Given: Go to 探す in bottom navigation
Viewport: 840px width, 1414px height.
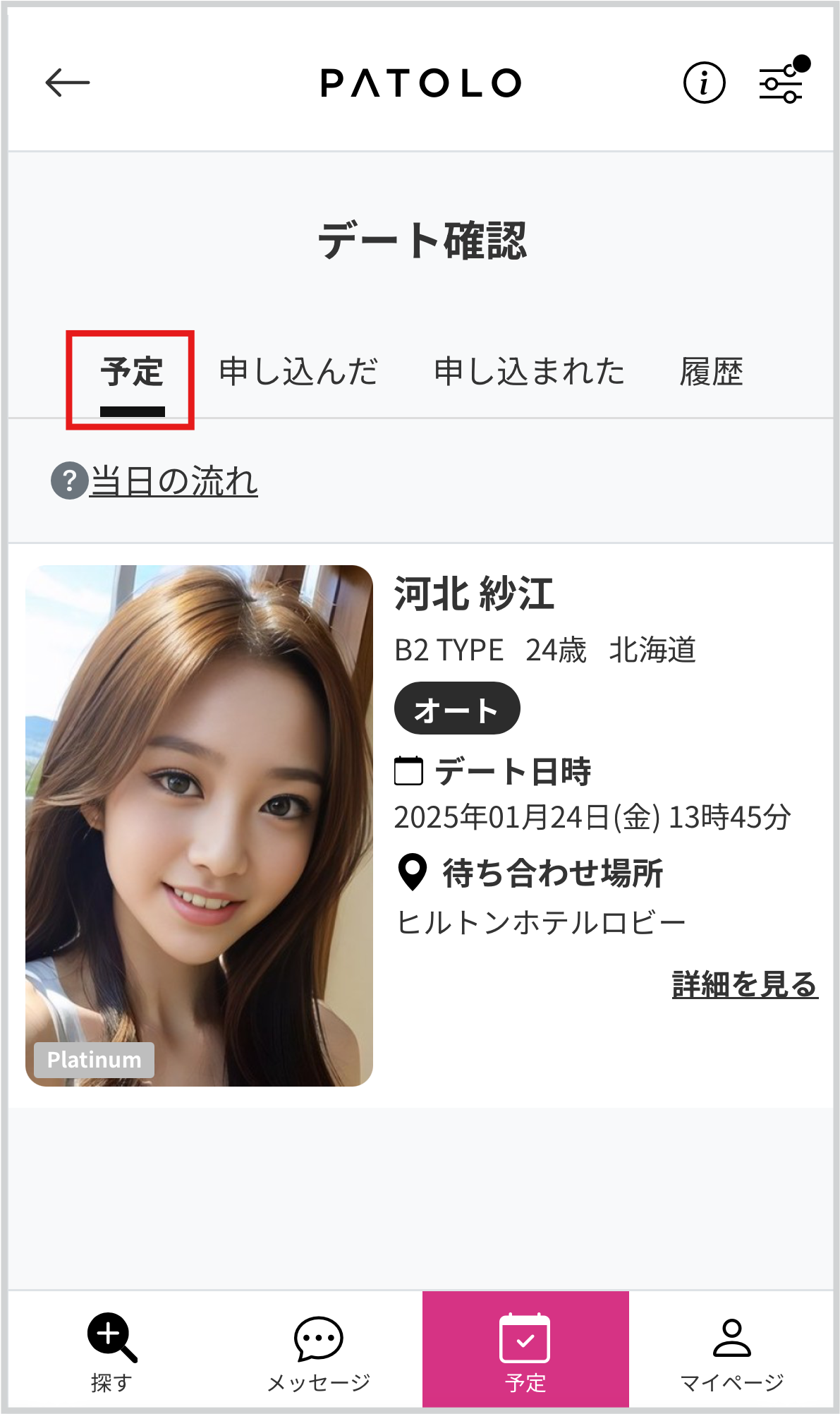Looking at the screenshot, I should [x=111, y=1350].
